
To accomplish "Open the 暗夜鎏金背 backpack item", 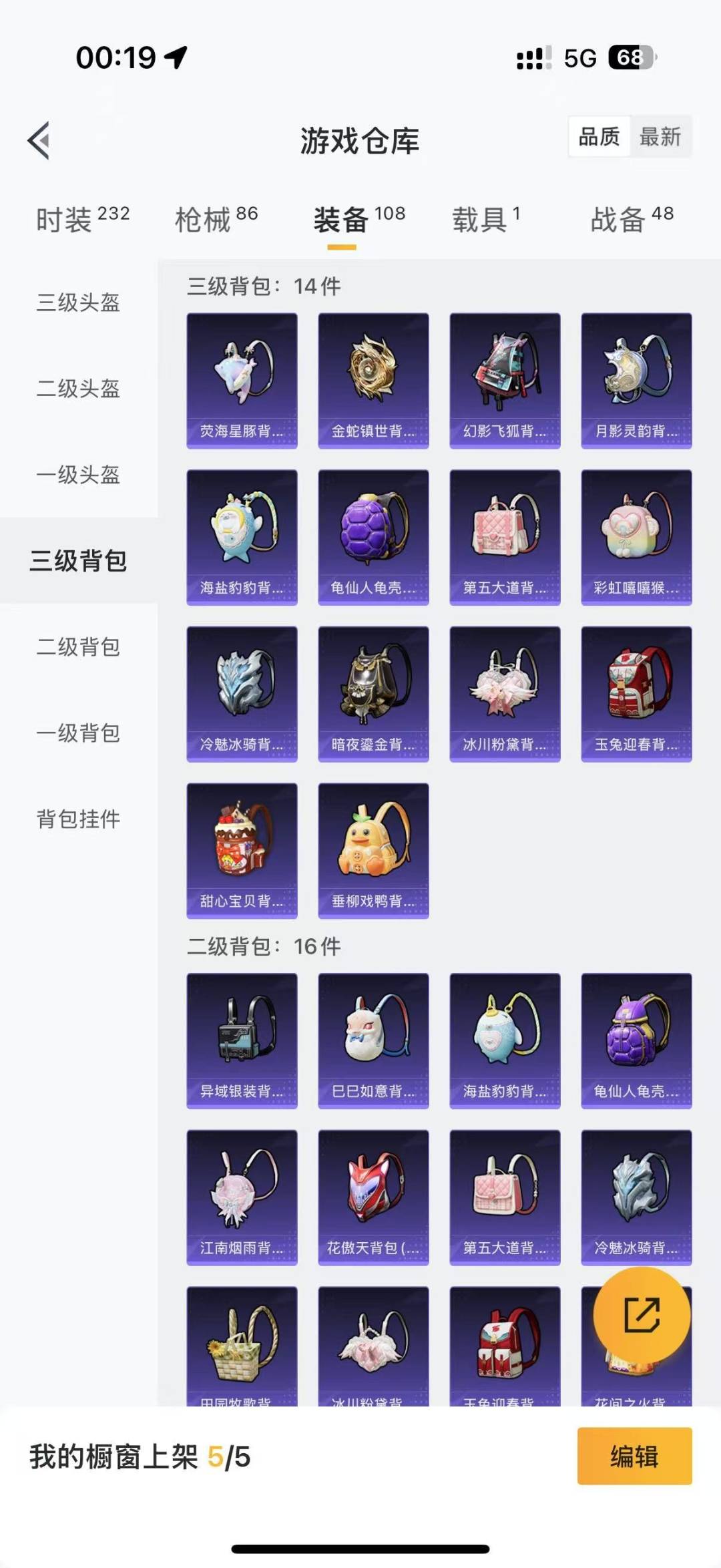I will [373, 694].
